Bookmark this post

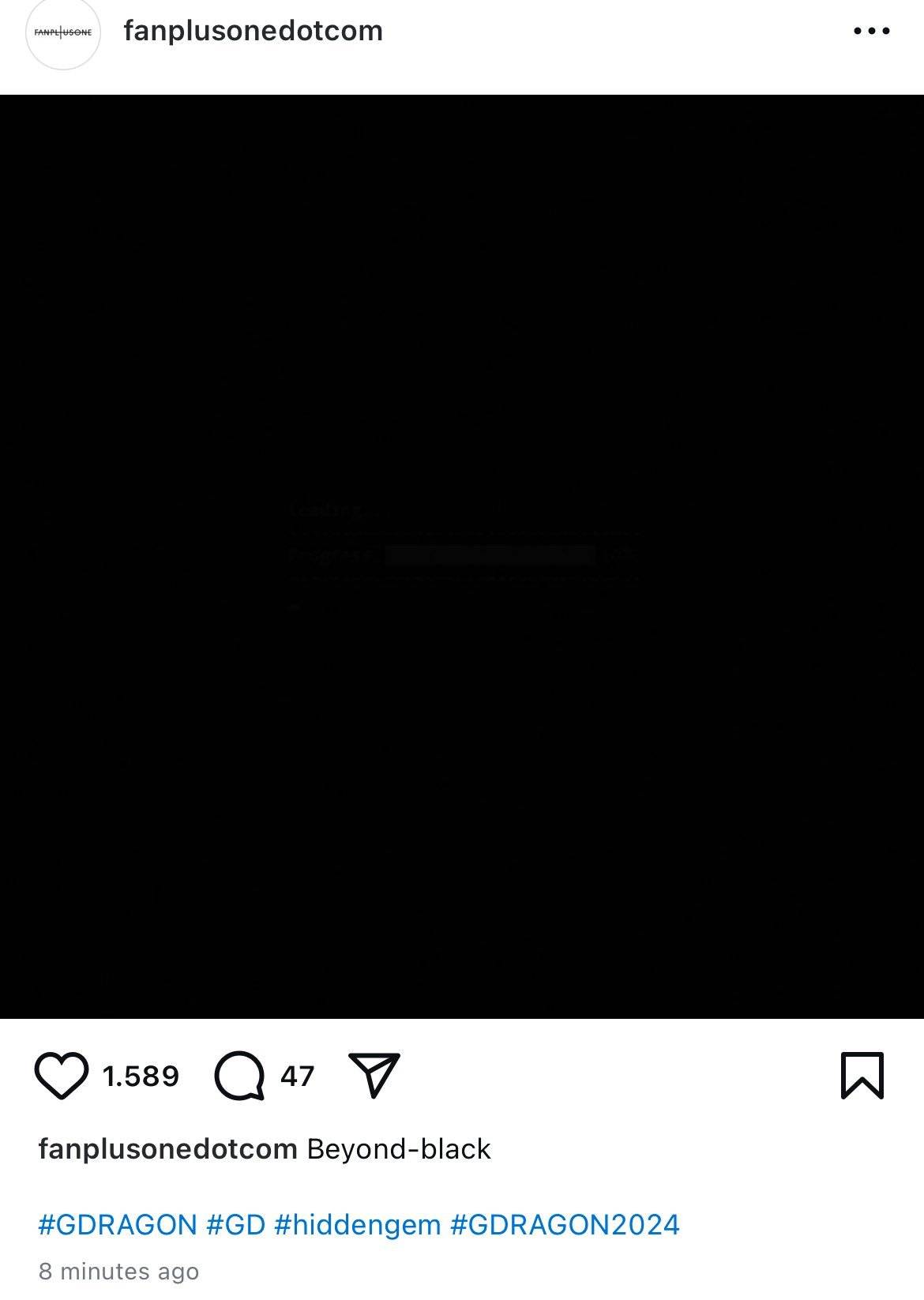click(x=862, y=1076)
